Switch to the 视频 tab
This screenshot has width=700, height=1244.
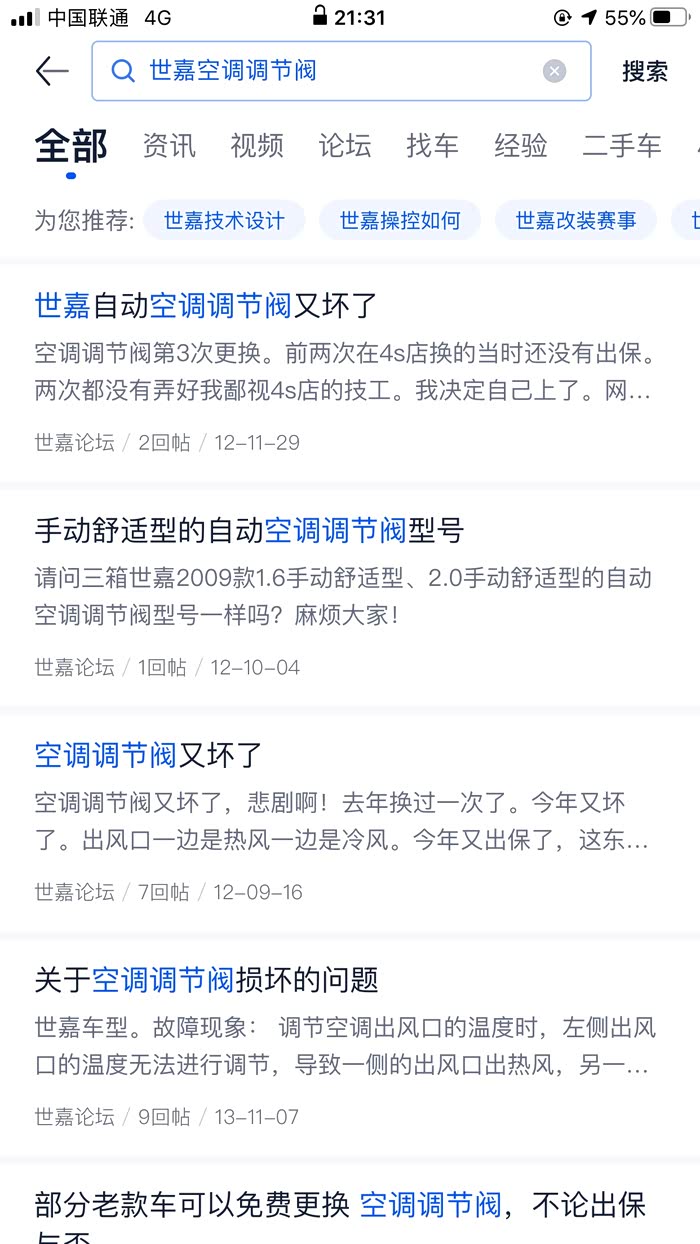pyautogui.click(x=257, y=146)
